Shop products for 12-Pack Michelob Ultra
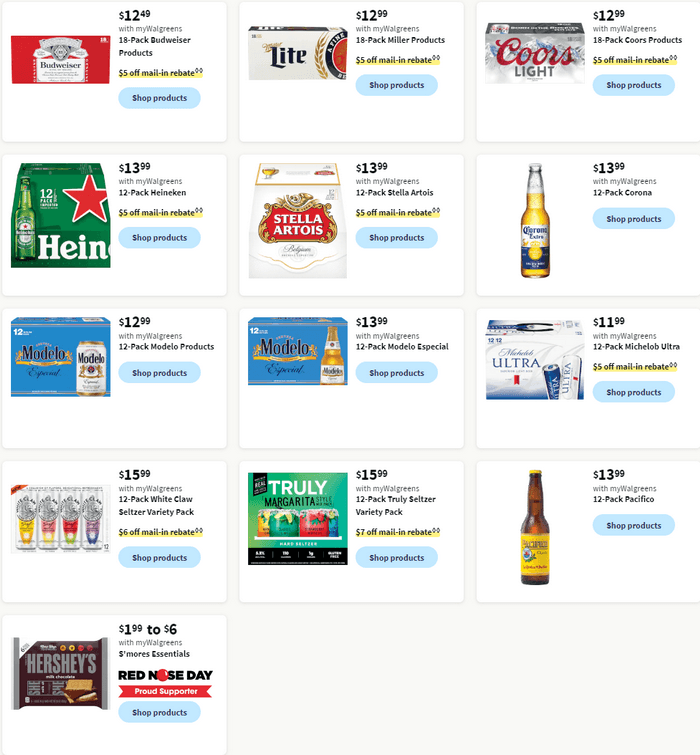Viewport: 700px width, 755px height. [x=633, y=392]
